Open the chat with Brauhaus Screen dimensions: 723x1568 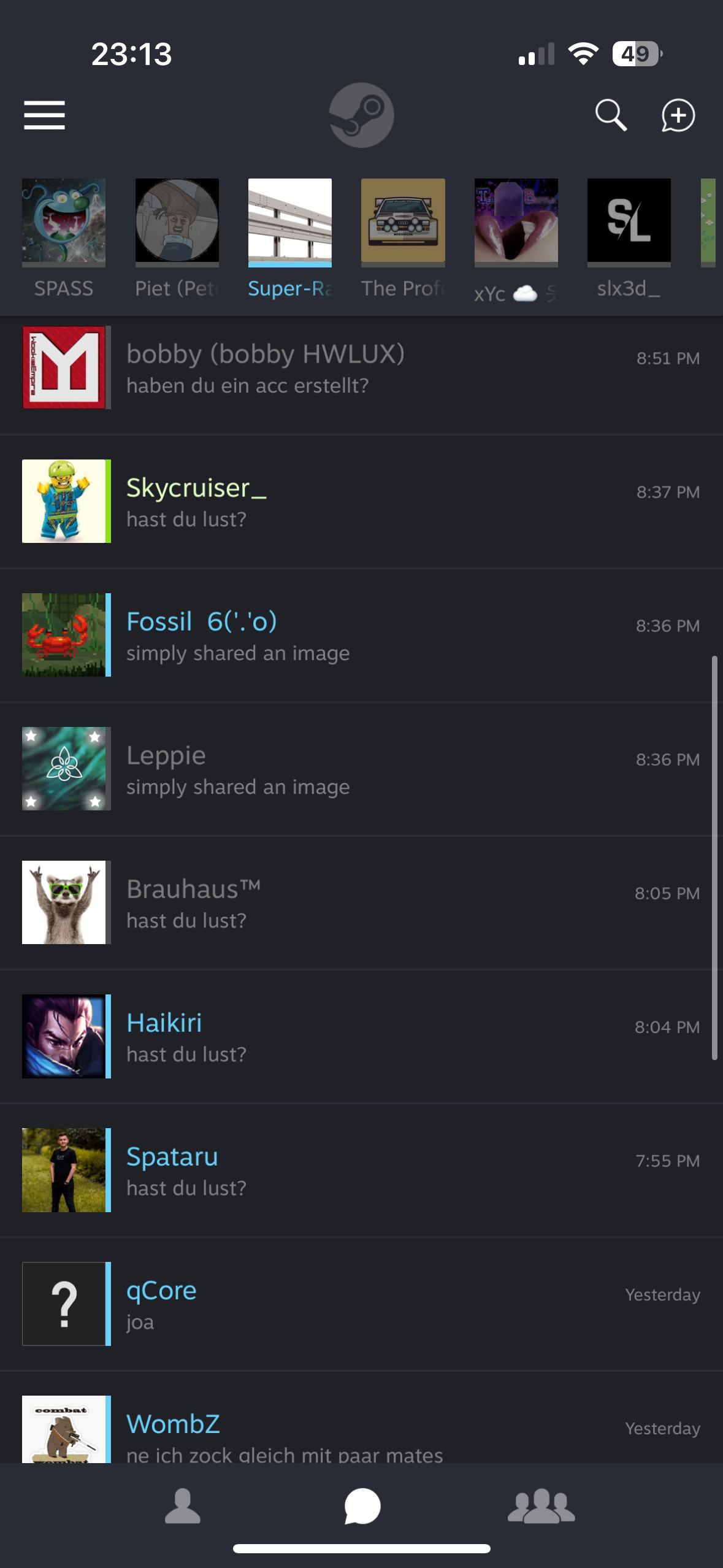pyautogui.click(x=361, y=903)
